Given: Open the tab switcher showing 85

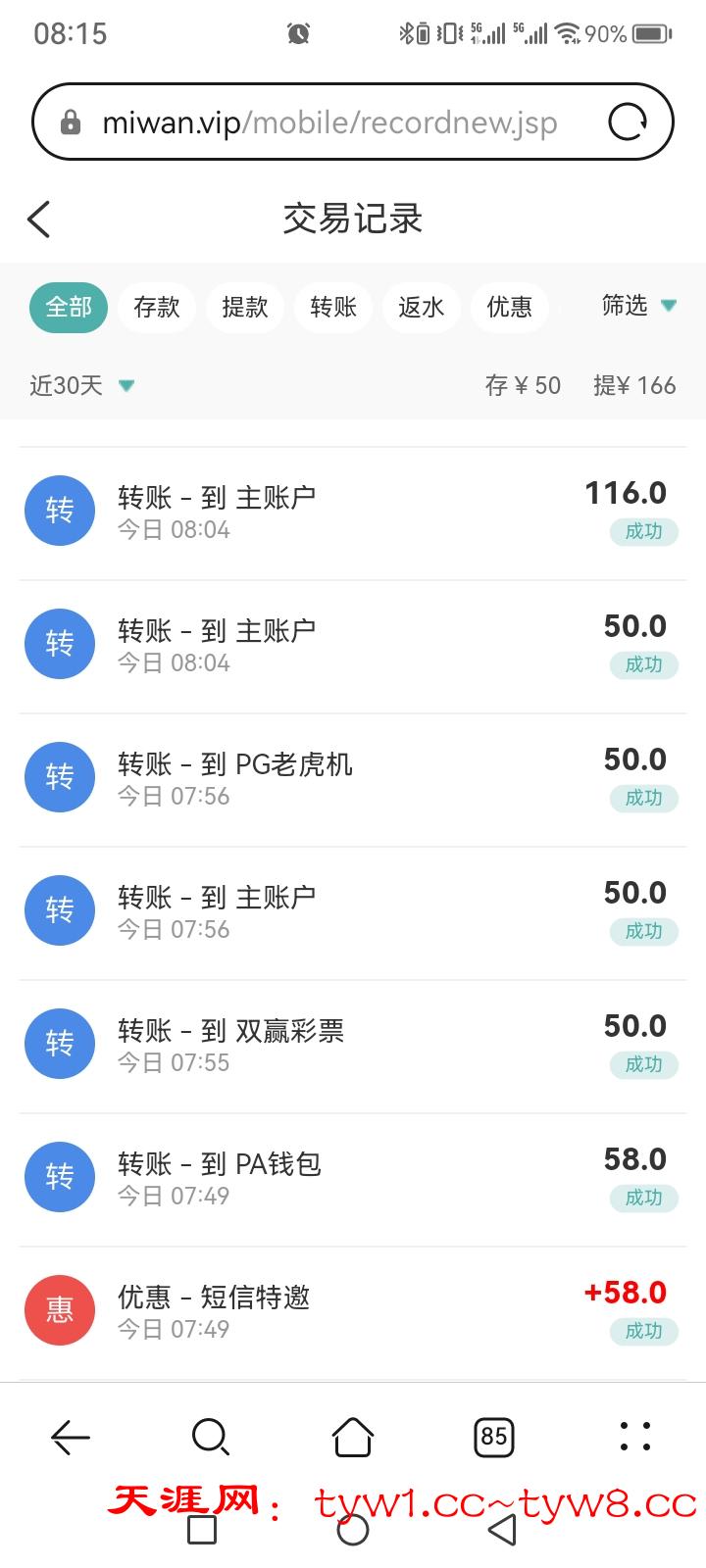Looking at the screenshot, I should pos(494,1437).
